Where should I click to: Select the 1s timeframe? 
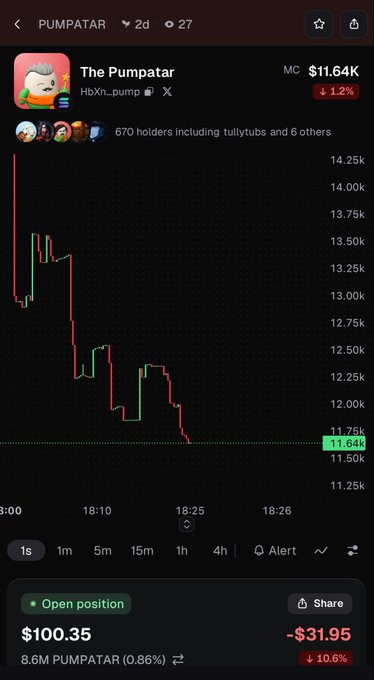(26, 551)
